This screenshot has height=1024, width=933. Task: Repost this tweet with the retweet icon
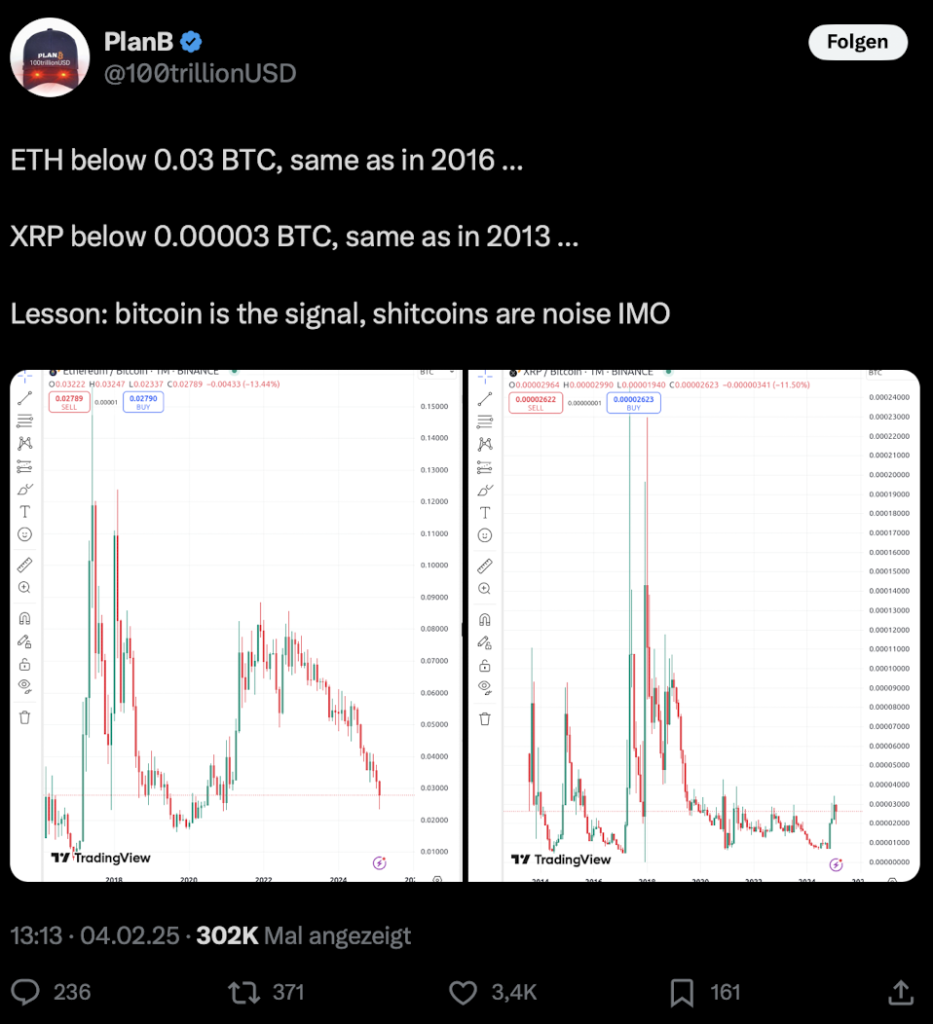(x=241, y=992)
